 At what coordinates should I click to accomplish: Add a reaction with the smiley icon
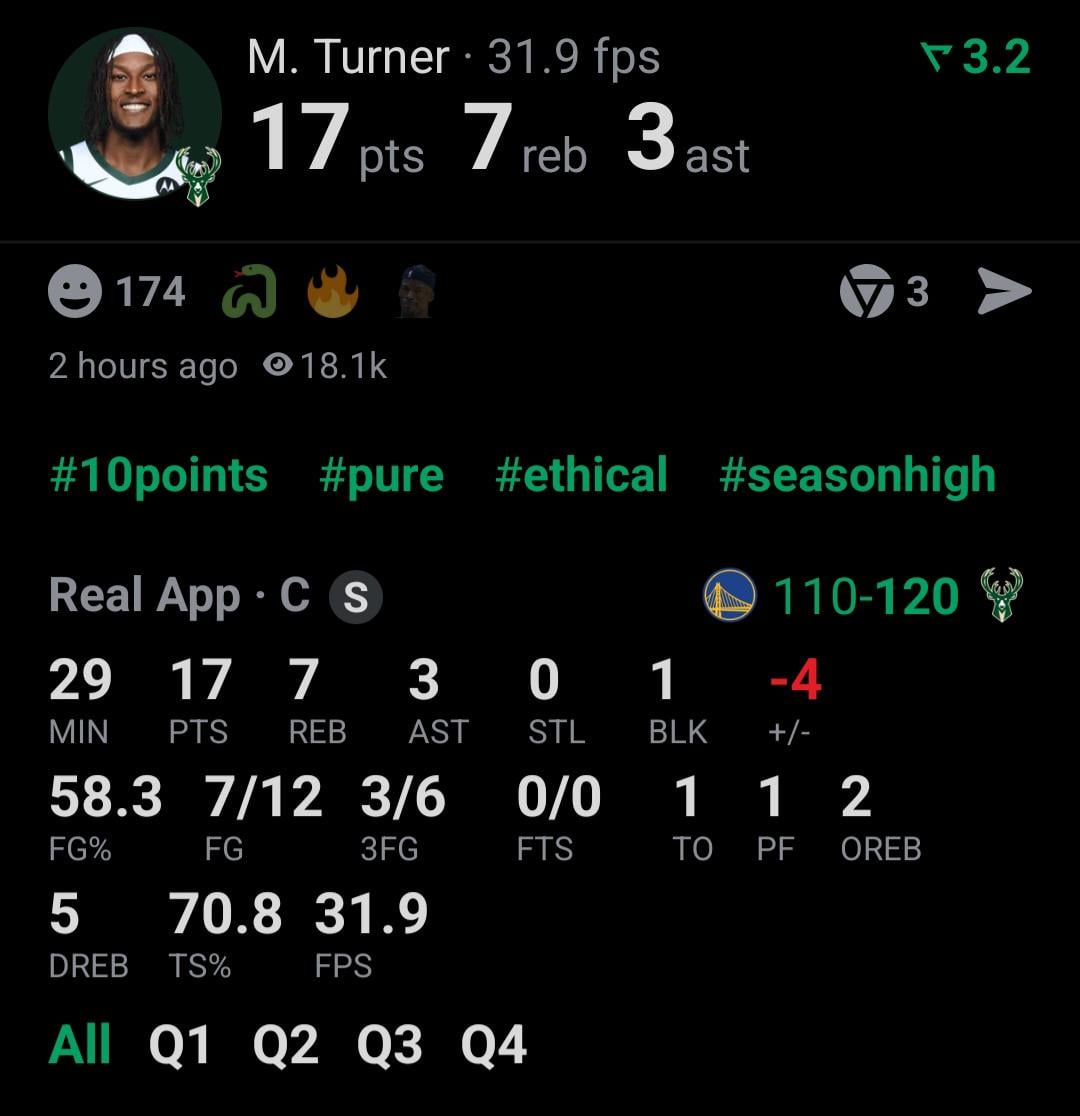click(75, 292)
